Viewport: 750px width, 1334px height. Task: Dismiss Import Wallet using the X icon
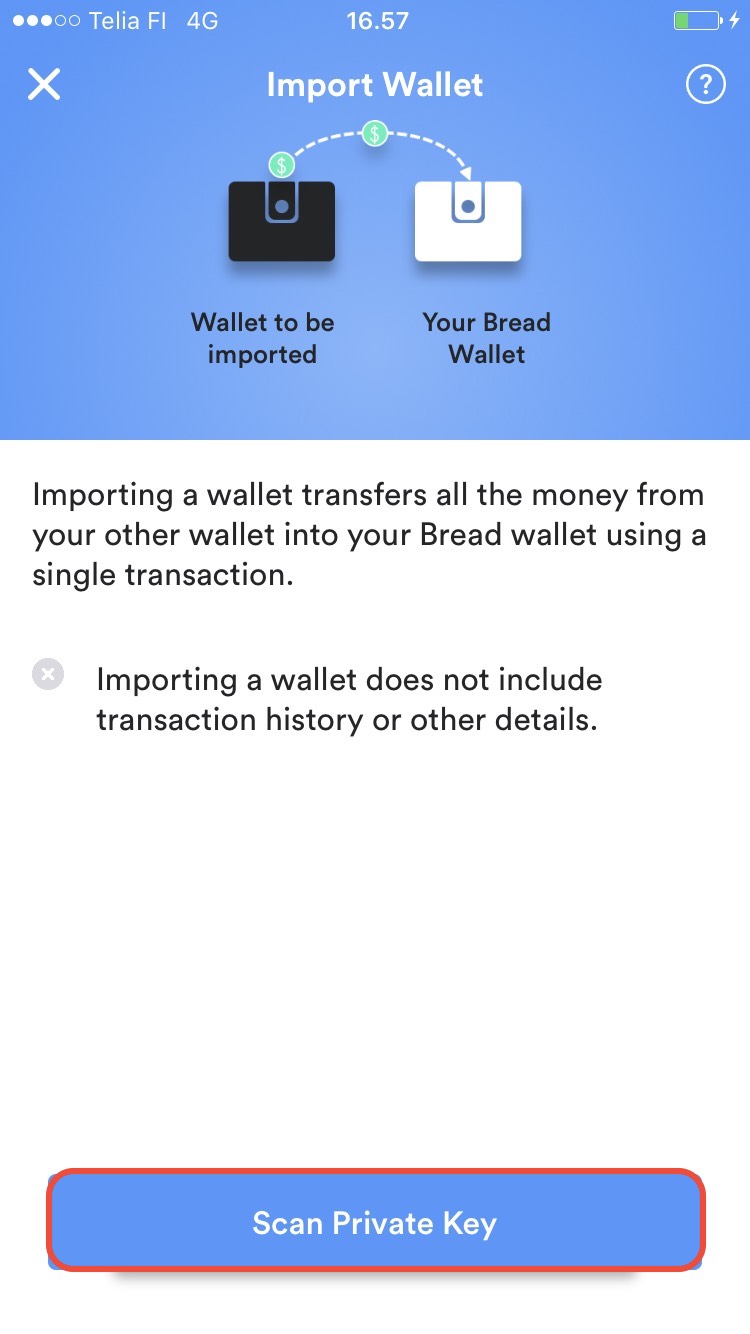click(x=44, y=84)
